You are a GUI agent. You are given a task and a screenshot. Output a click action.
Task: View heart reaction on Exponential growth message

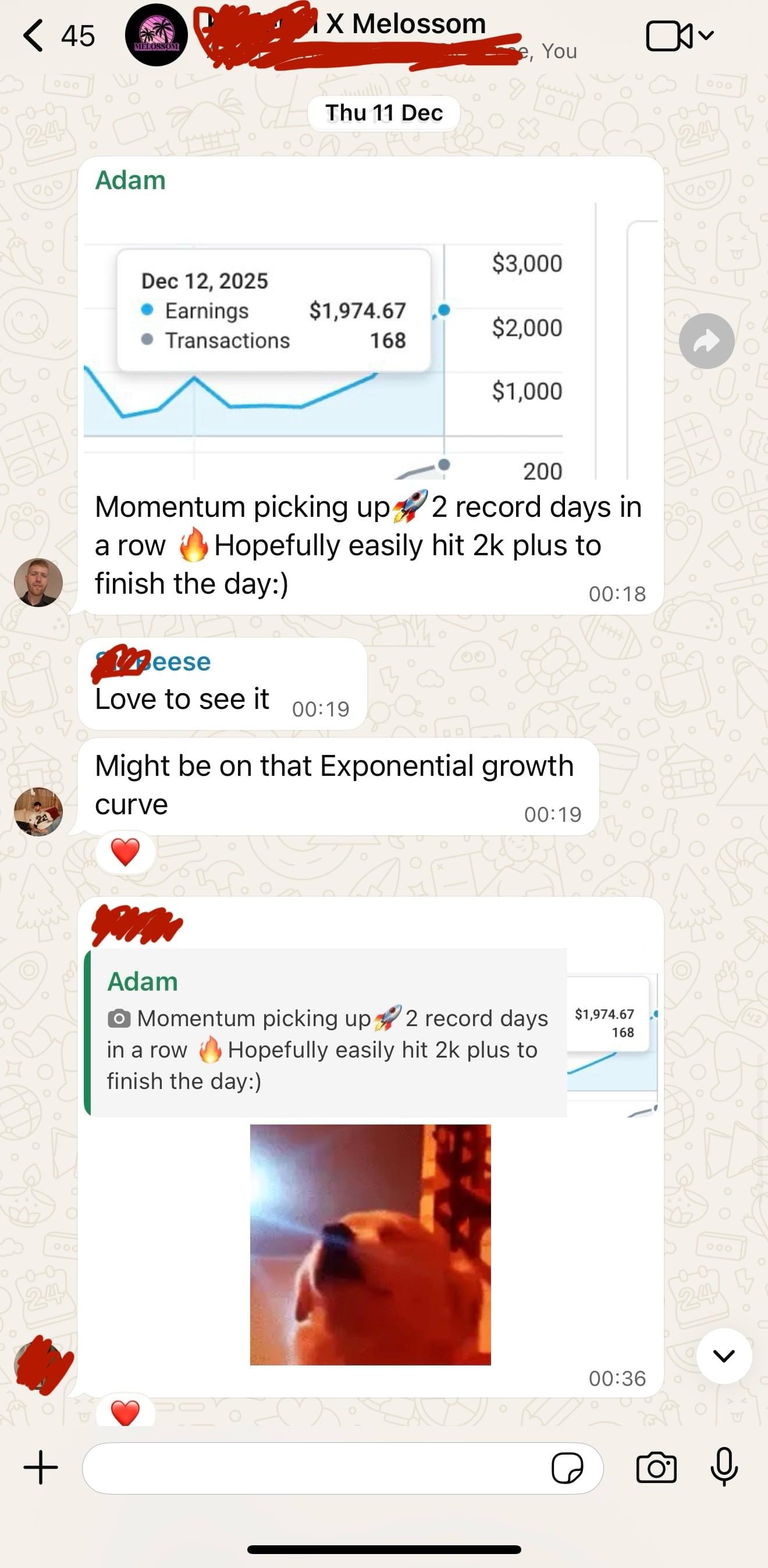click(125, 852)
